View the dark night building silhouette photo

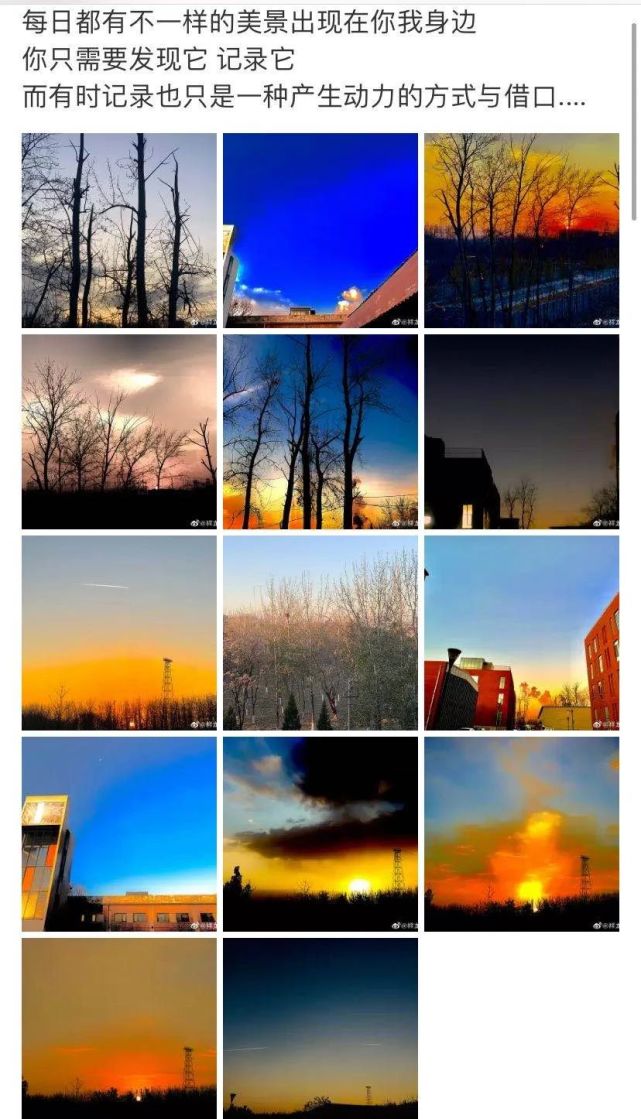pyautogui.click(x=521, y=431)
